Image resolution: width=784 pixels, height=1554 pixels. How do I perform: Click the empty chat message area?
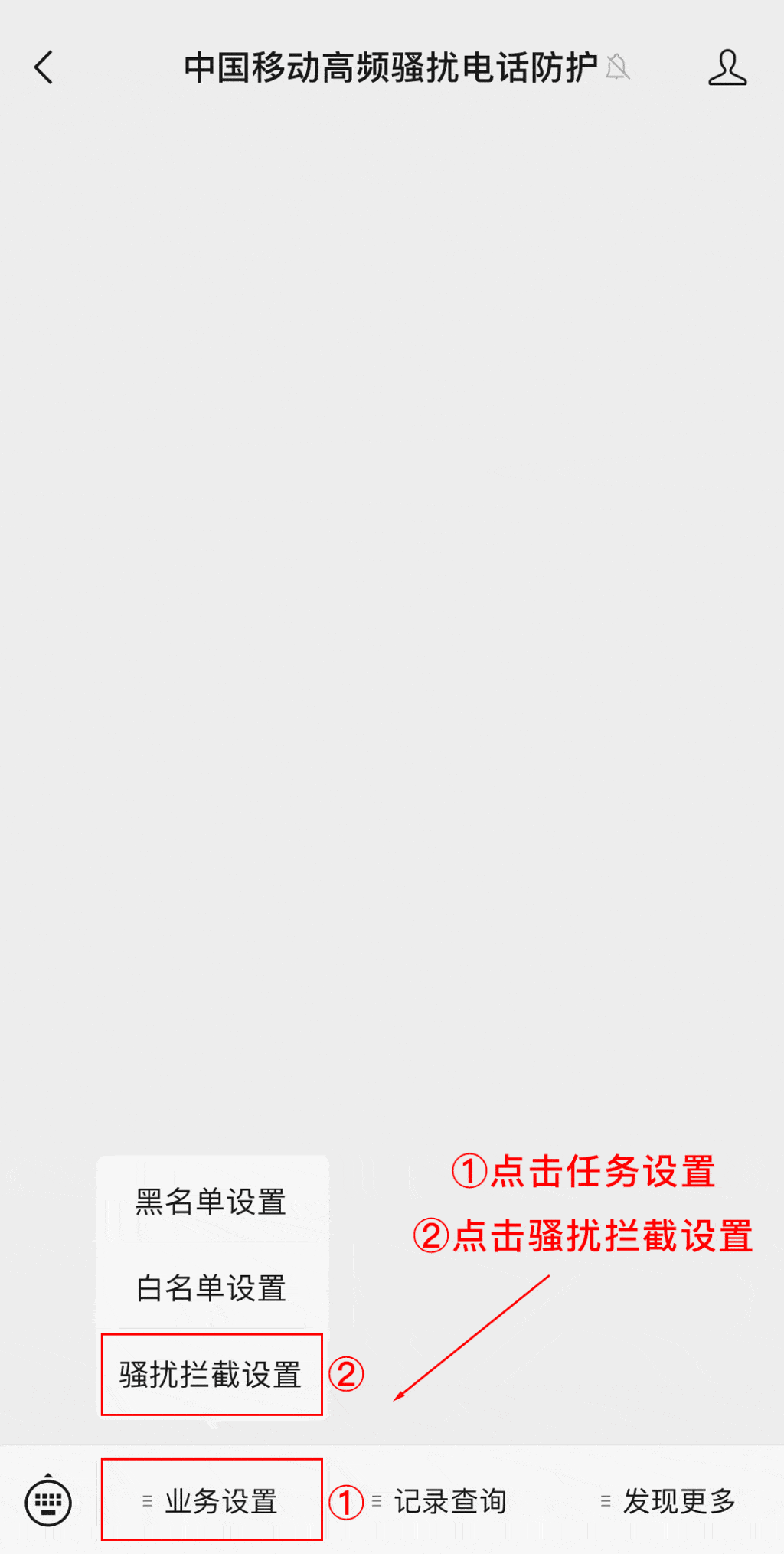(392, 613)
